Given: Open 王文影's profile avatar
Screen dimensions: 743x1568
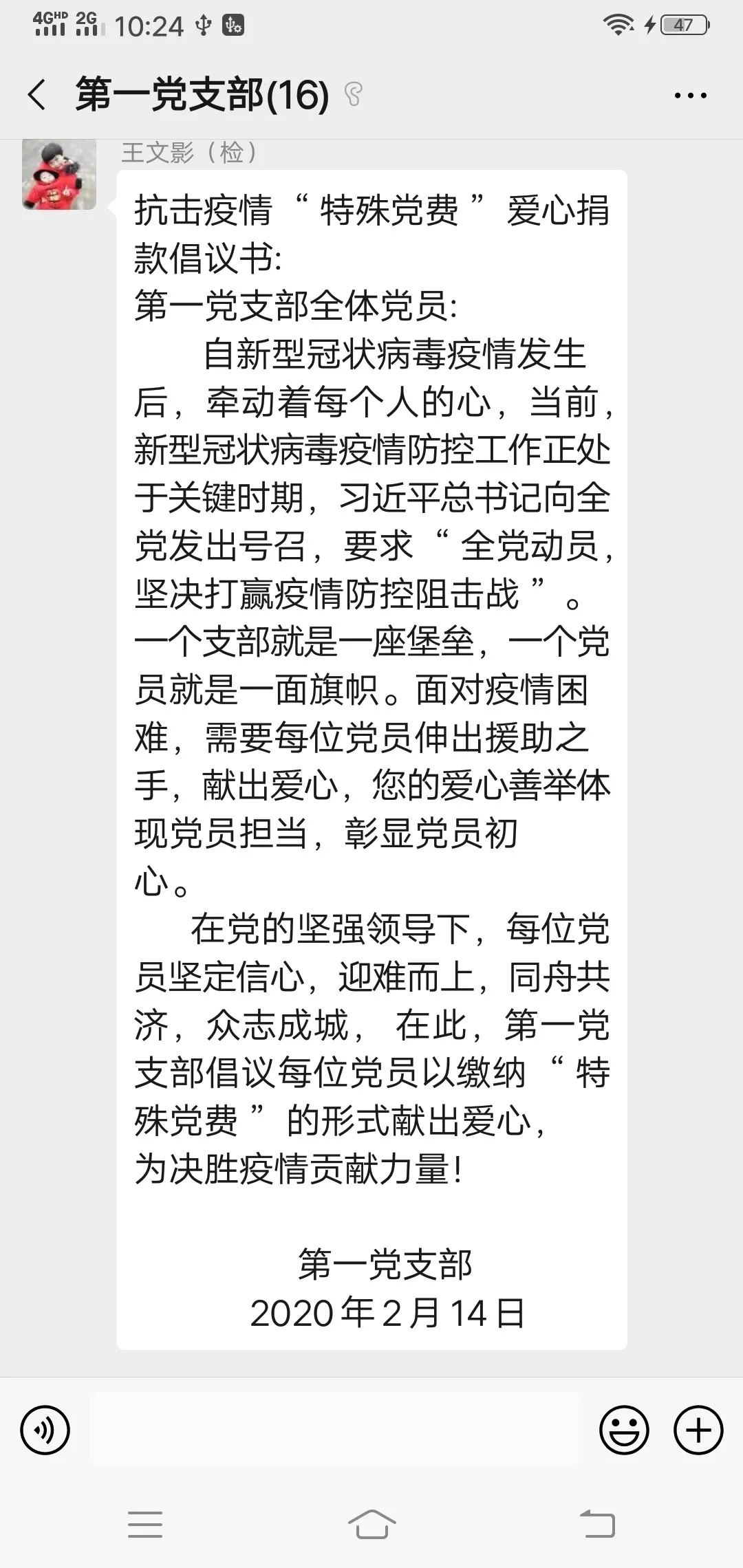Looking at the screenshot, I should coord(59,173).
